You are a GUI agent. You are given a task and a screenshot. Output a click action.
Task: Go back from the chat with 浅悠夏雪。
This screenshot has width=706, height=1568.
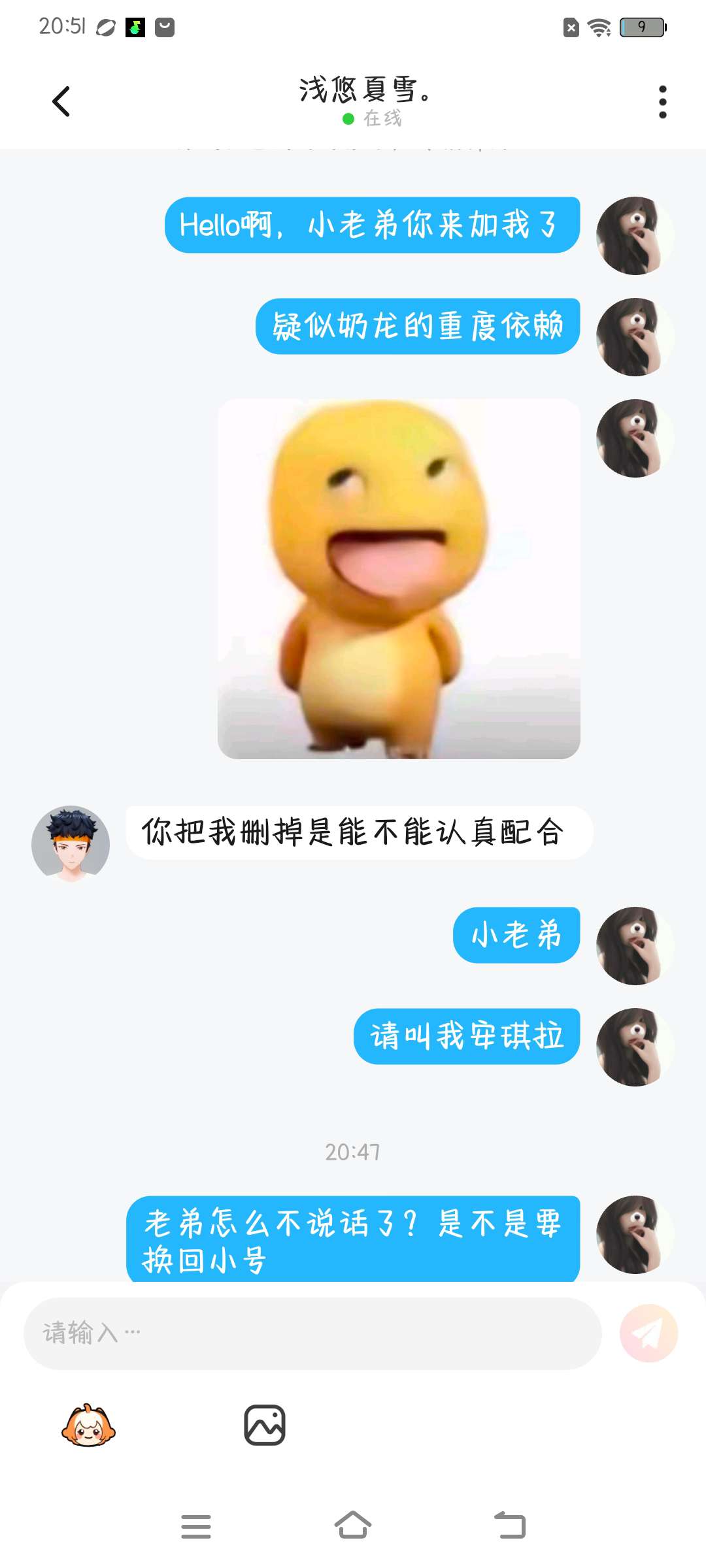click(x=61, y=101)
